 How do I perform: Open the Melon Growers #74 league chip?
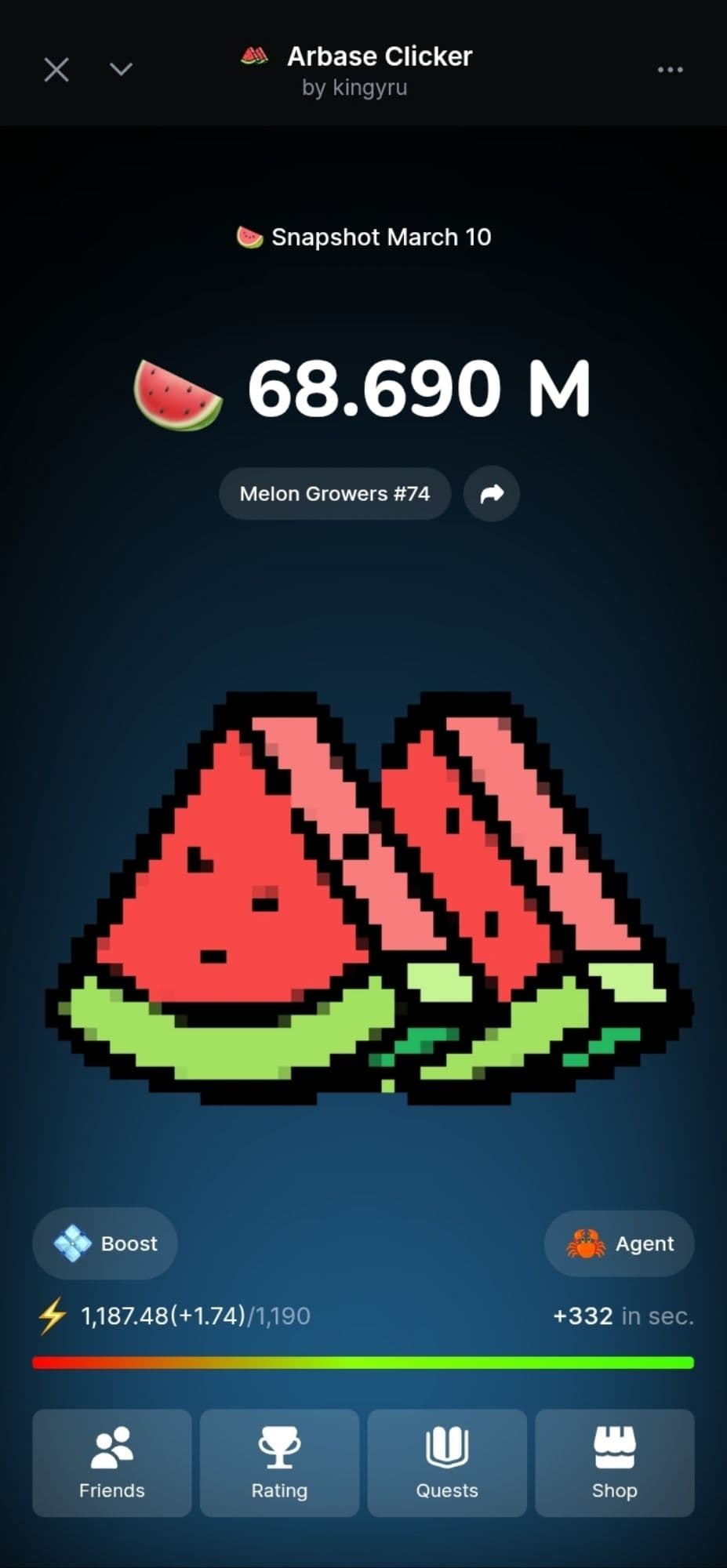pos(335,494)
